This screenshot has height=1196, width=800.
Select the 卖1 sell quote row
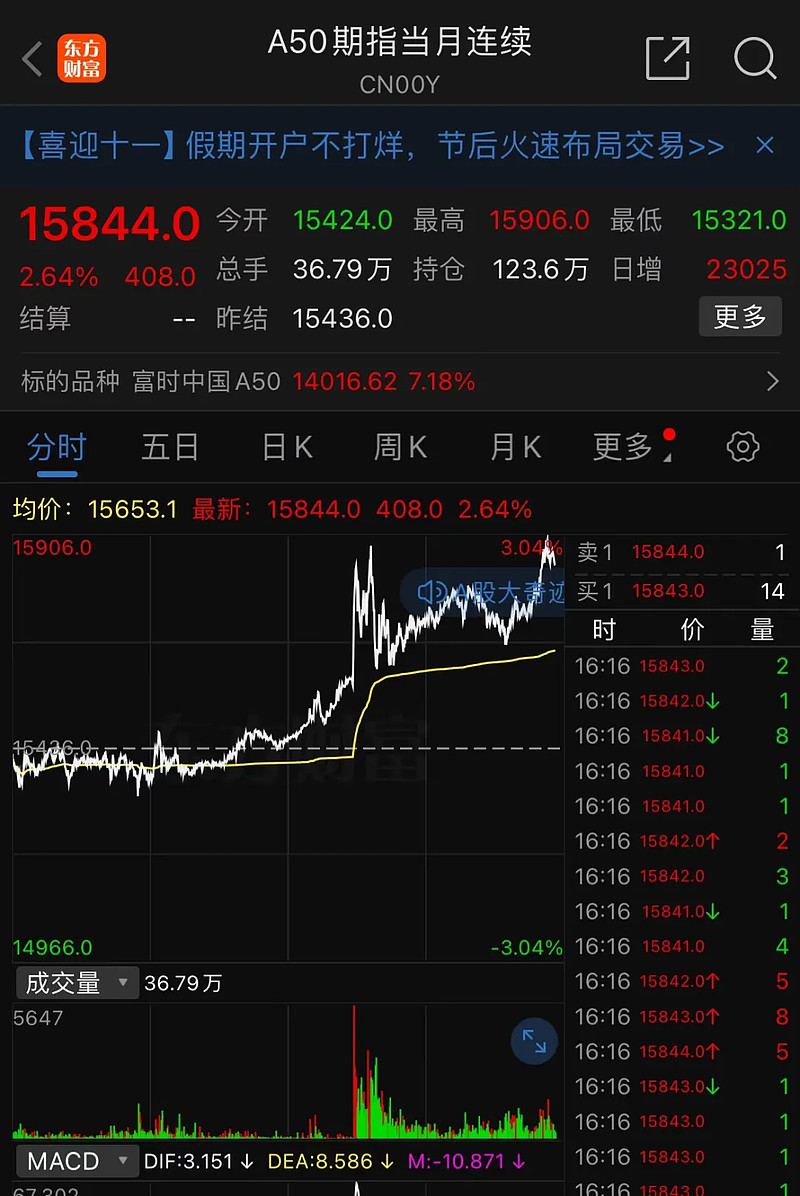[682, 552]
